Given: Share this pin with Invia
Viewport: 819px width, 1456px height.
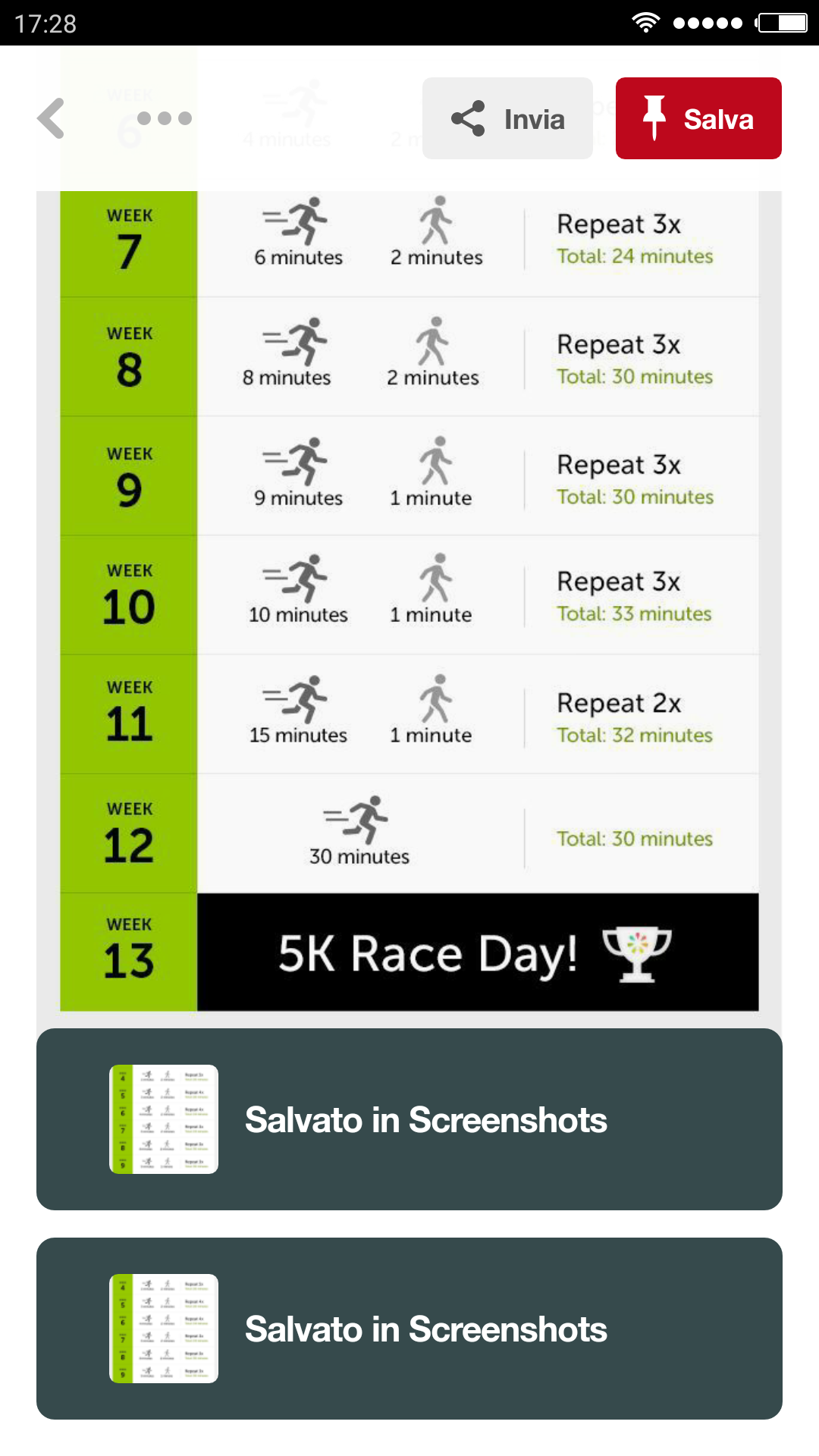Looking at the screenshot, I should (507, 119).
